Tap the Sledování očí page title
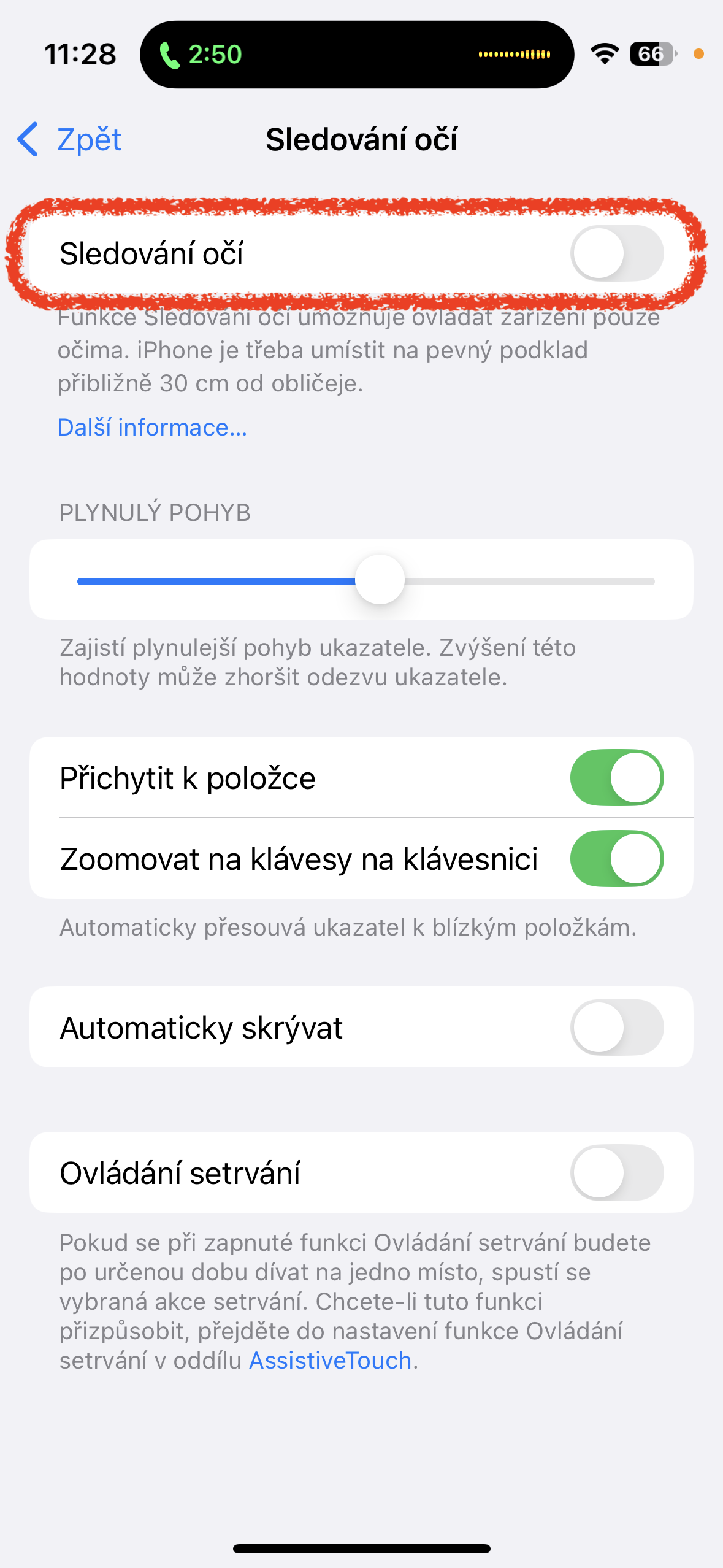The height and width of the screenshot is (1568, 723). tap(361, 139)
